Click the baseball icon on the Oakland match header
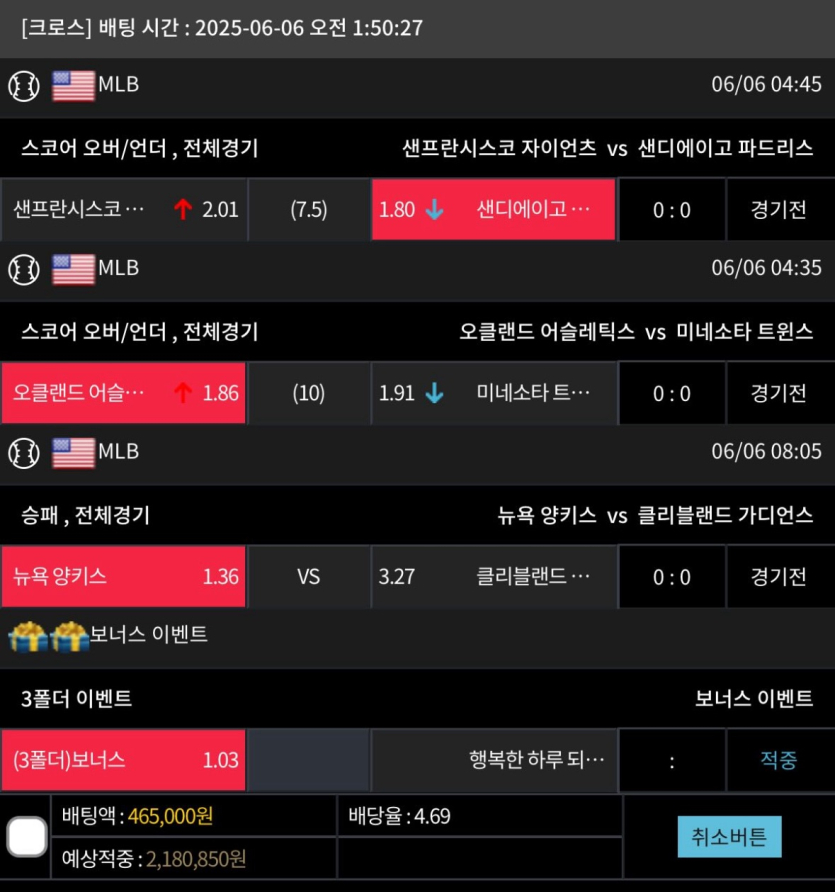 point(26,268)
